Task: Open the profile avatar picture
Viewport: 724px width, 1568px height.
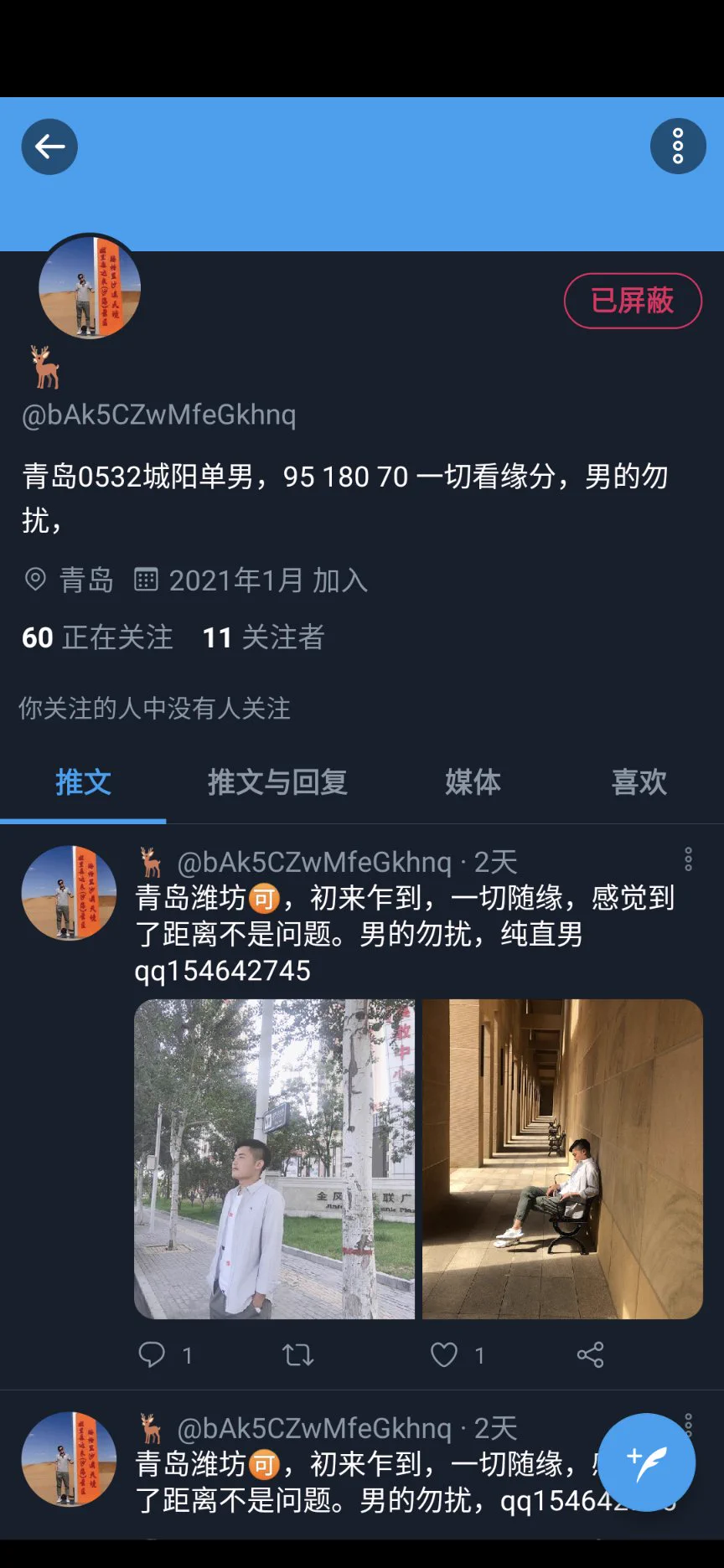Action: coord(90,287)
